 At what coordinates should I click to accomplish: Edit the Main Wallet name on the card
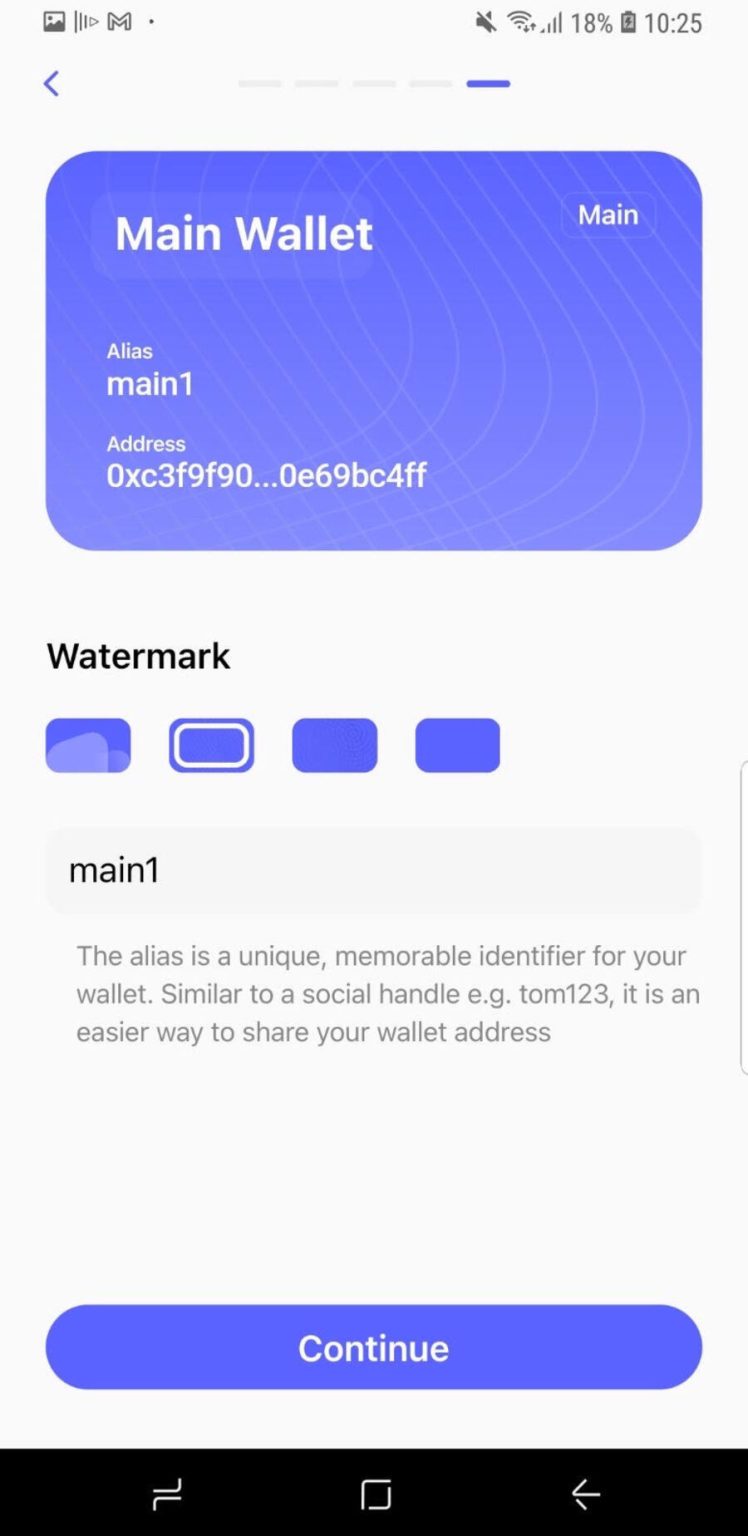click(243, 233)
